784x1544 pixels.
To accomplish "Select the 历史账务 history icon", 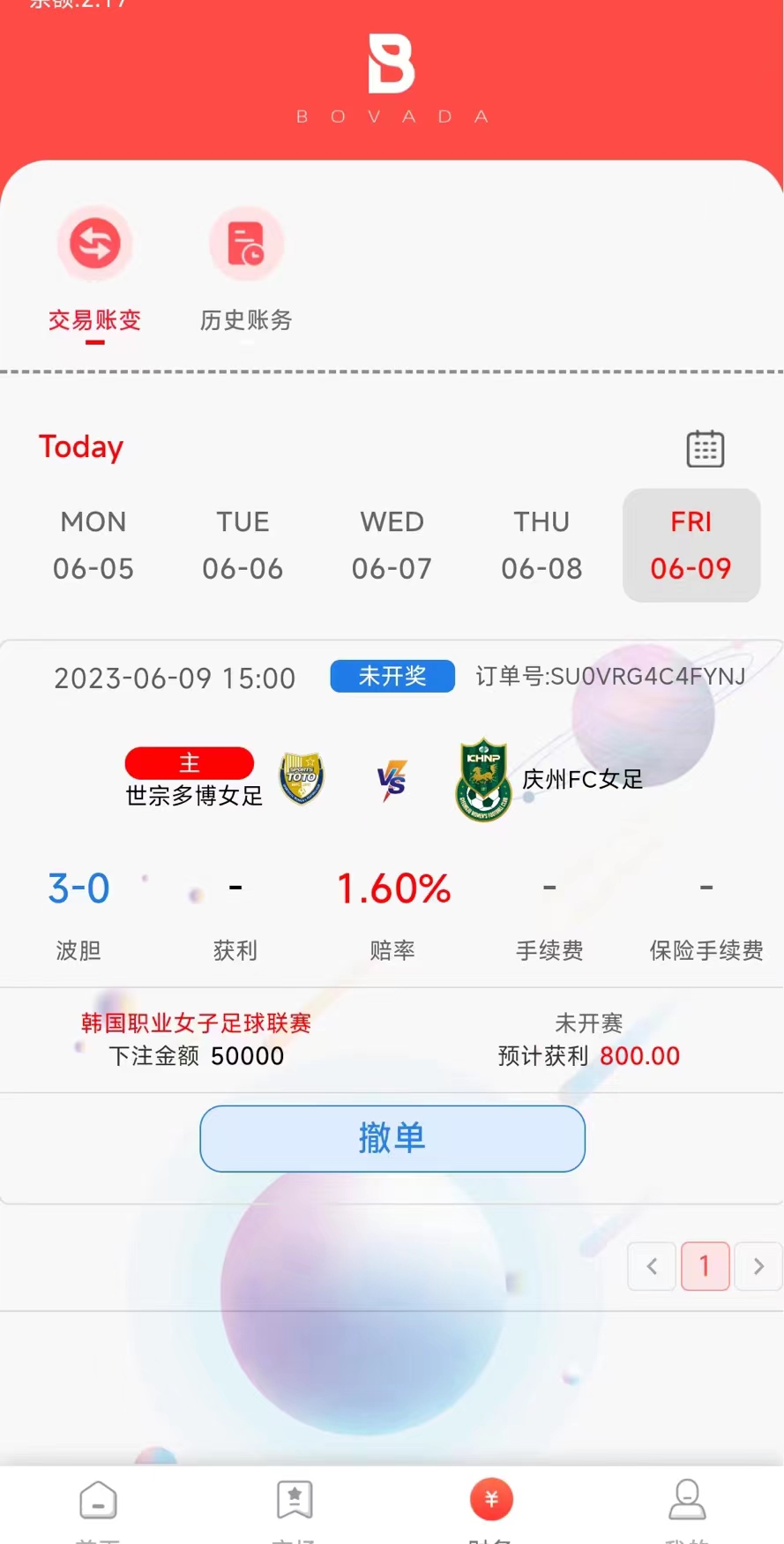I will tap(246, 244).
